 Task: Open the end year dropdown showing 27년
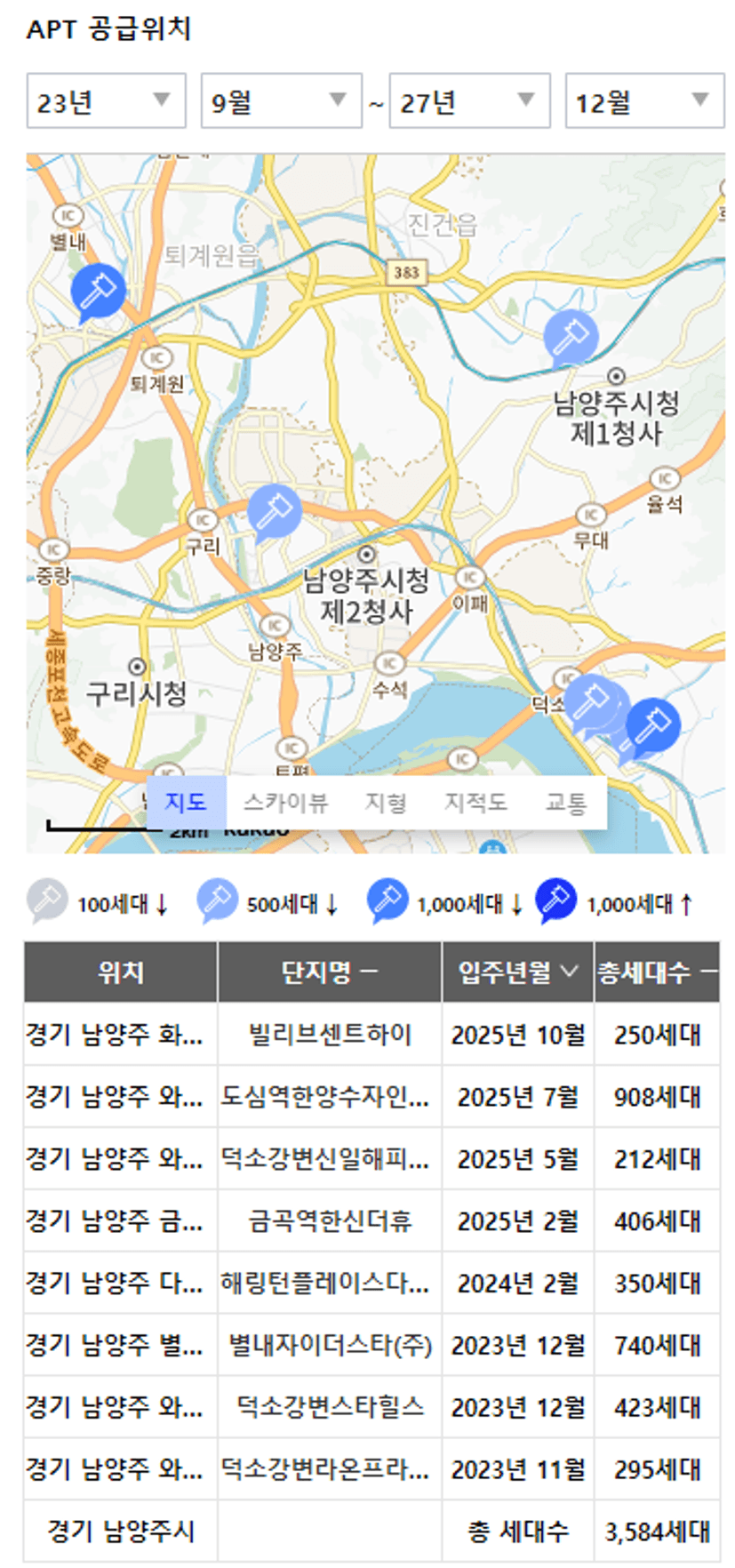[x=469, y=100]
